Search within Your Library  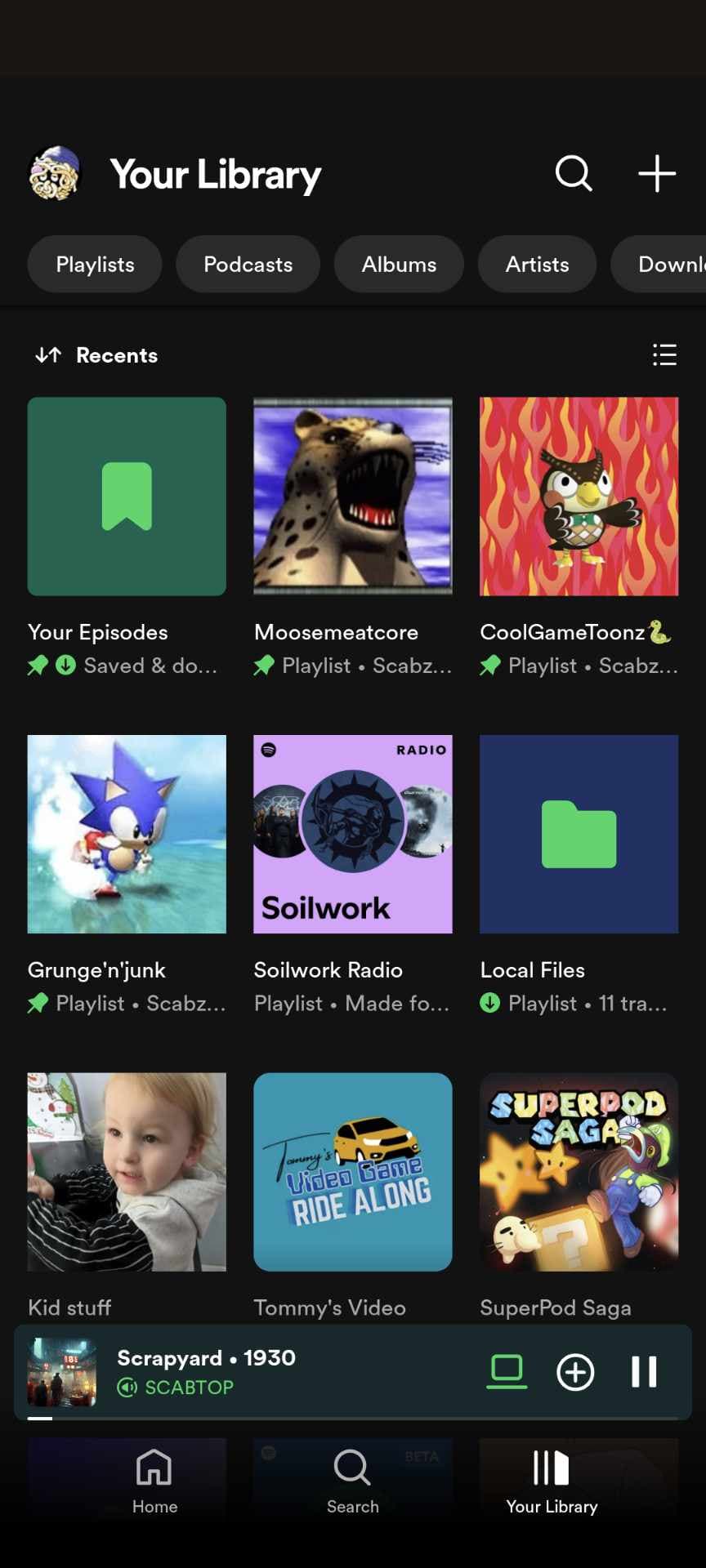(574, 173)
